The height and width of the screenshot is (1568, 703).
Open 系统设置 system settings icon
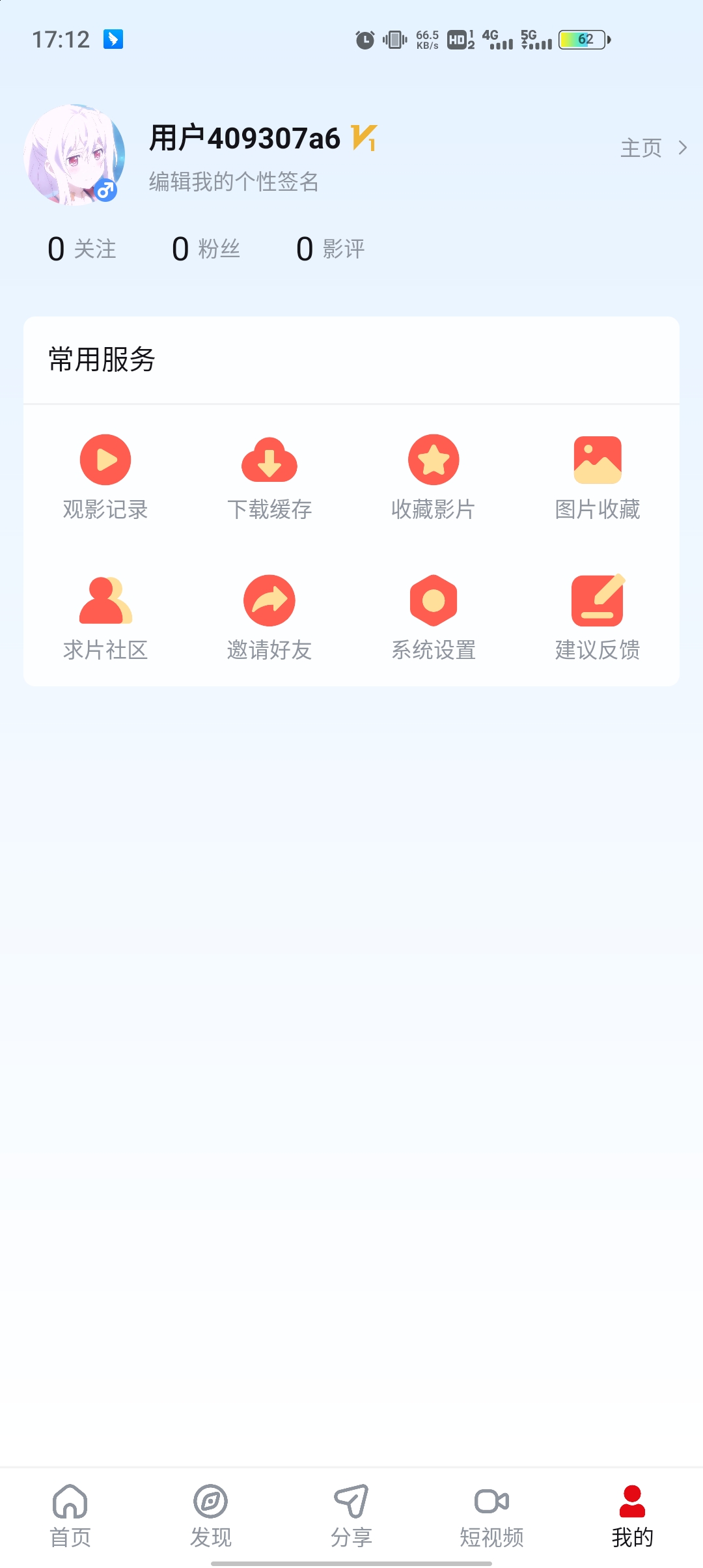pyautogui.click(x=434, y=600)
